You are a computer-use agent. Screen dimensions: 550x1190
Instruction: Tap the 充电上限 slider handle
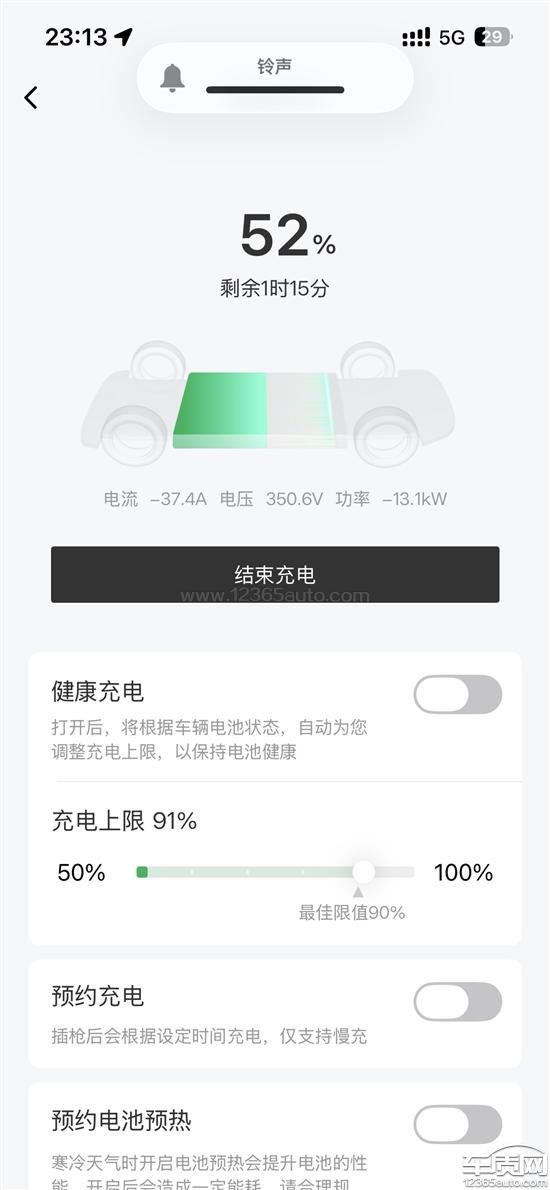363,872
